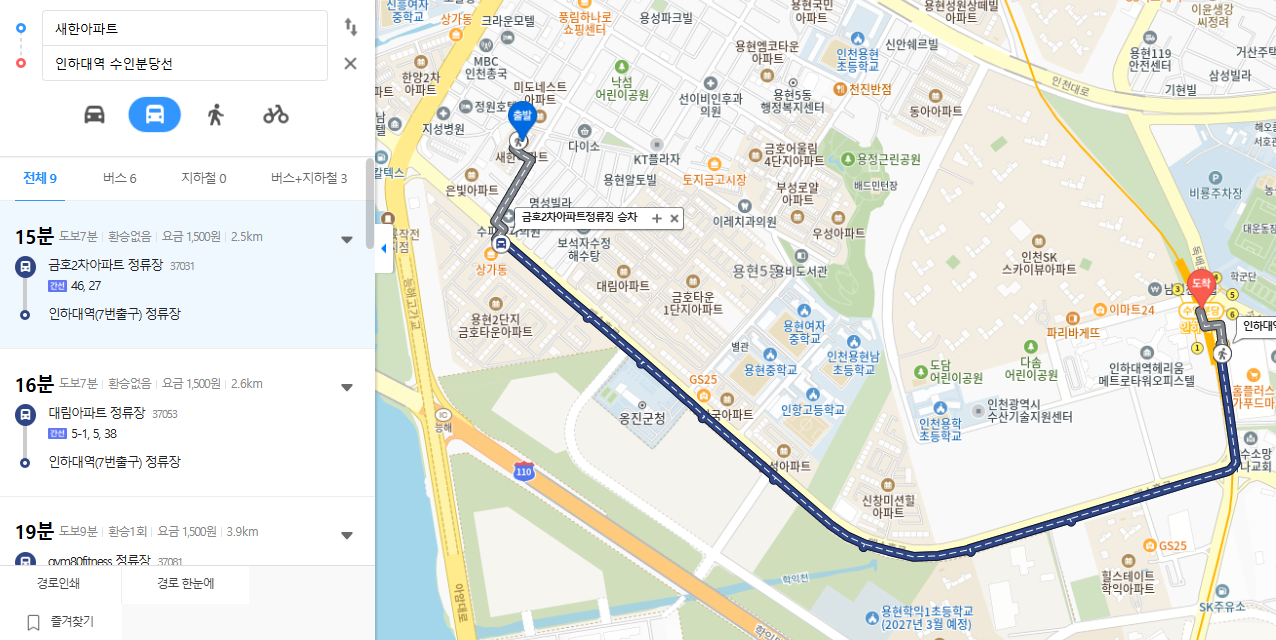Viewport: 1276px width, 640px height.
Task: Select the bus transit mode
Action: coord(155,114)
